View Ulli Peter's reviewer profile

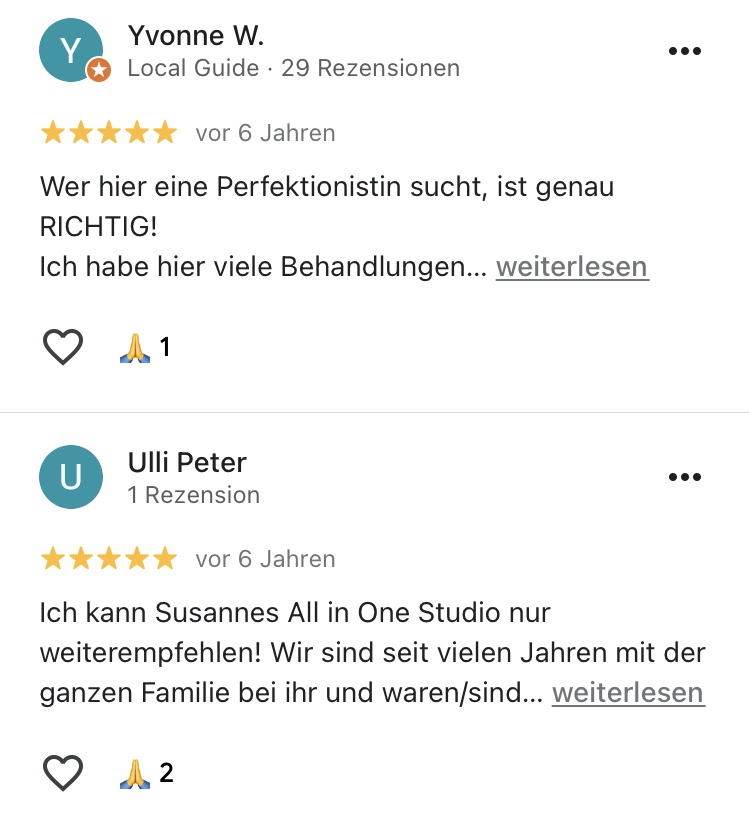(x=187, y=462)
